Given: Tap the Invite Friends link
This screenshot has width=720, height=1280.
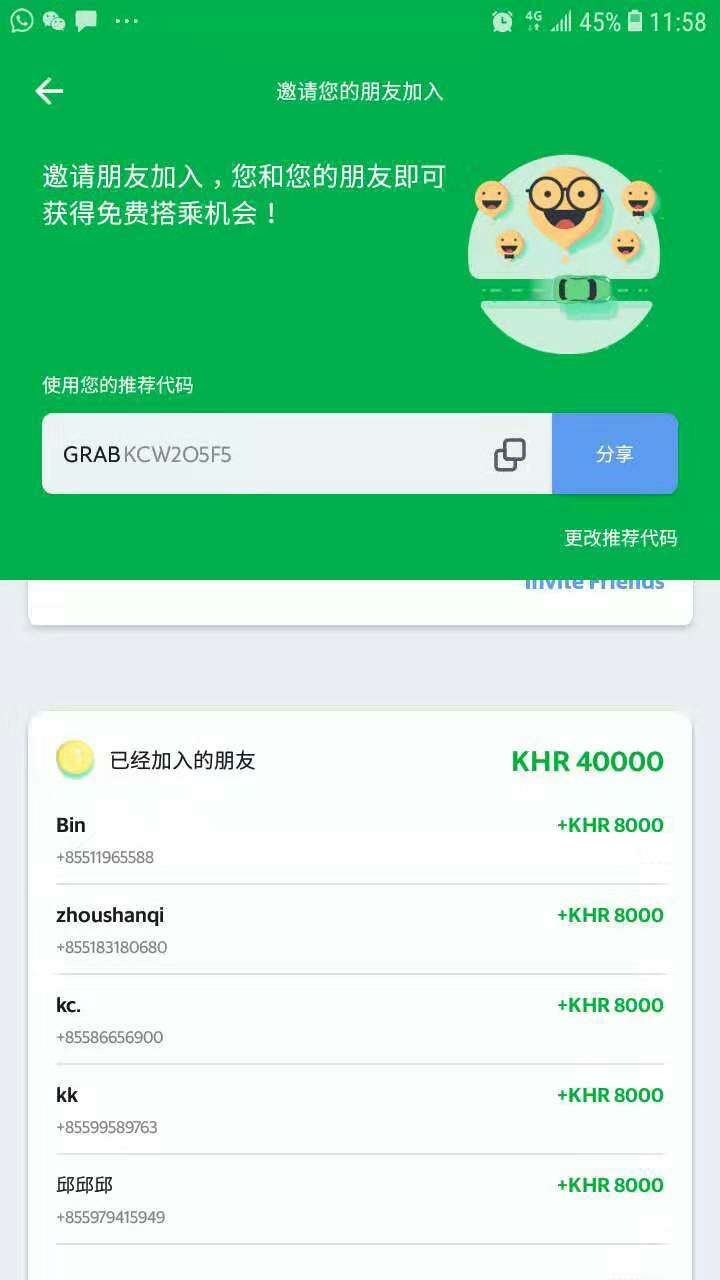Looking at the screenshot, I should 594,585.
